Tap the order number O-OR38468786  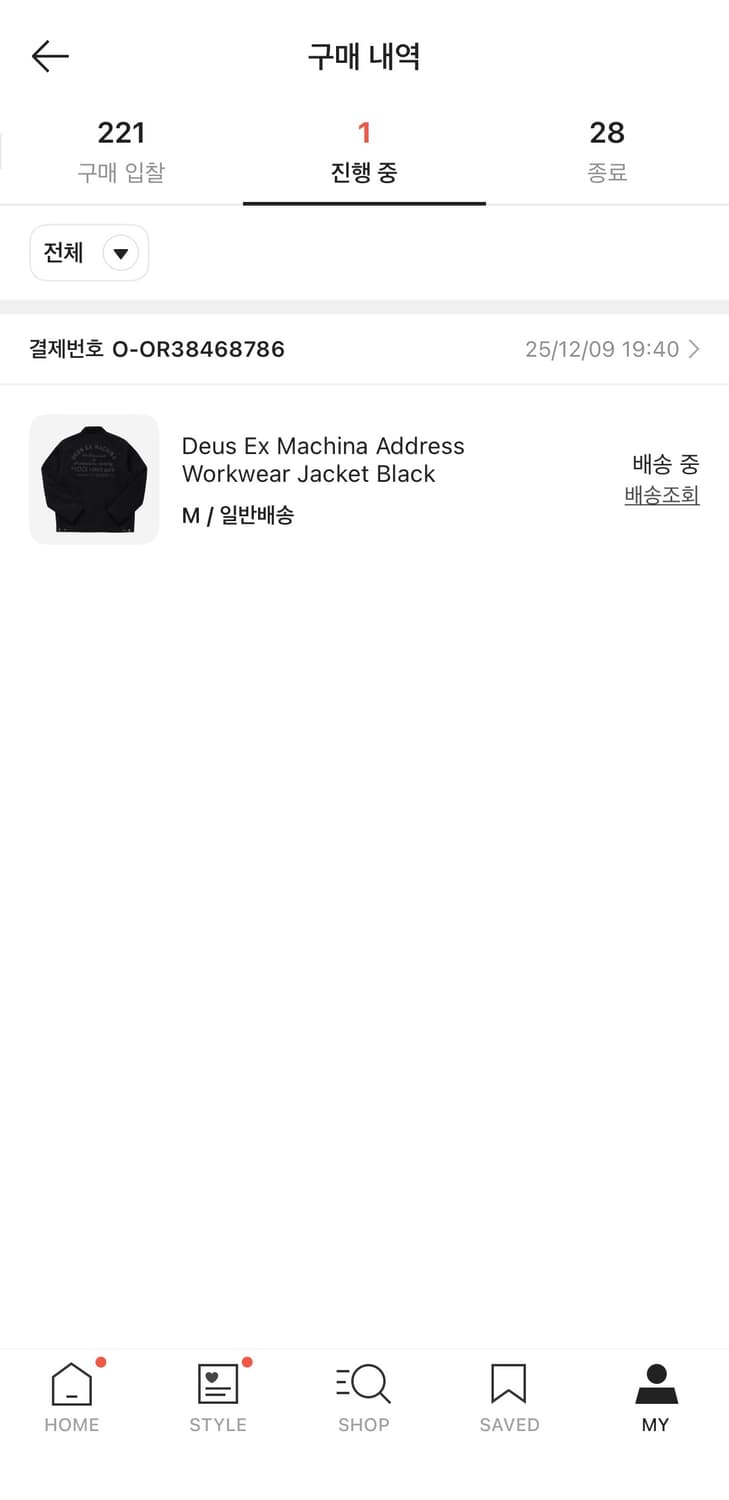point(197,349)
